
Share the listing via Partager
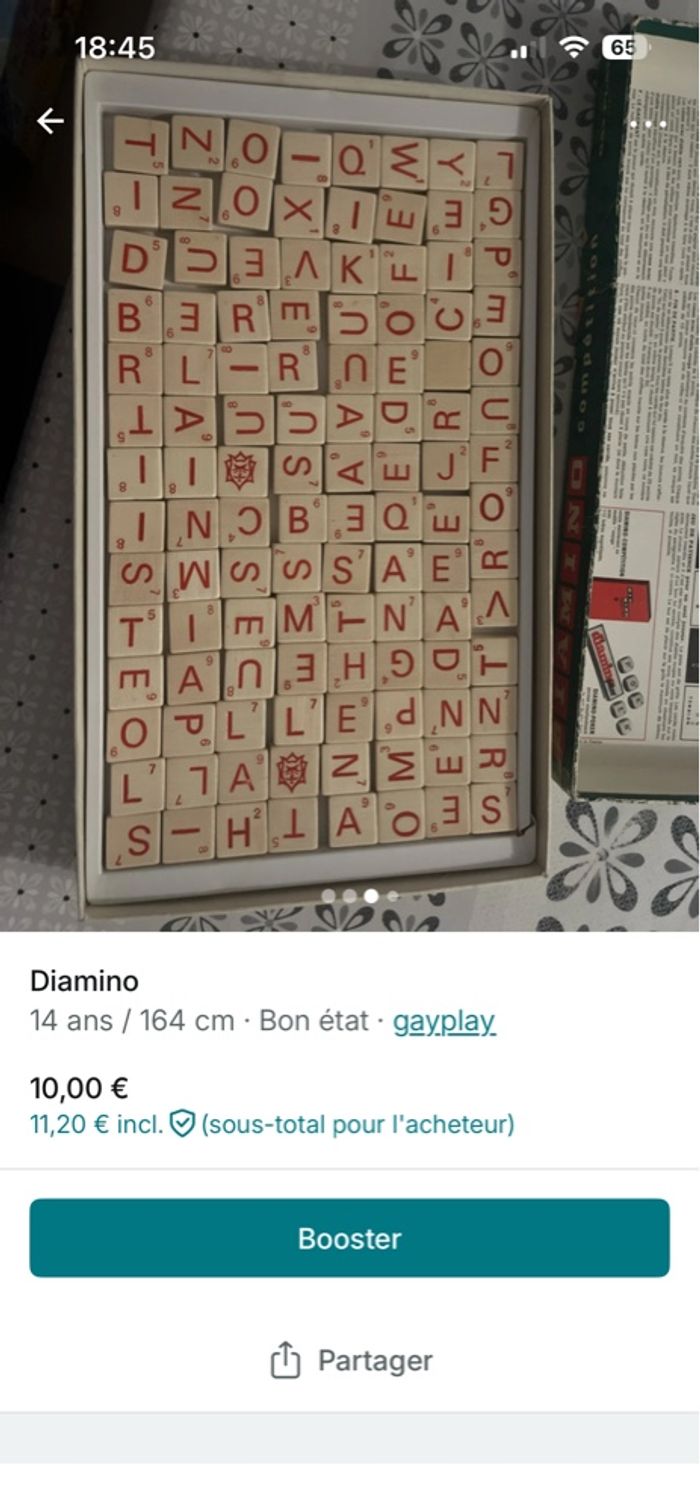350,1360
